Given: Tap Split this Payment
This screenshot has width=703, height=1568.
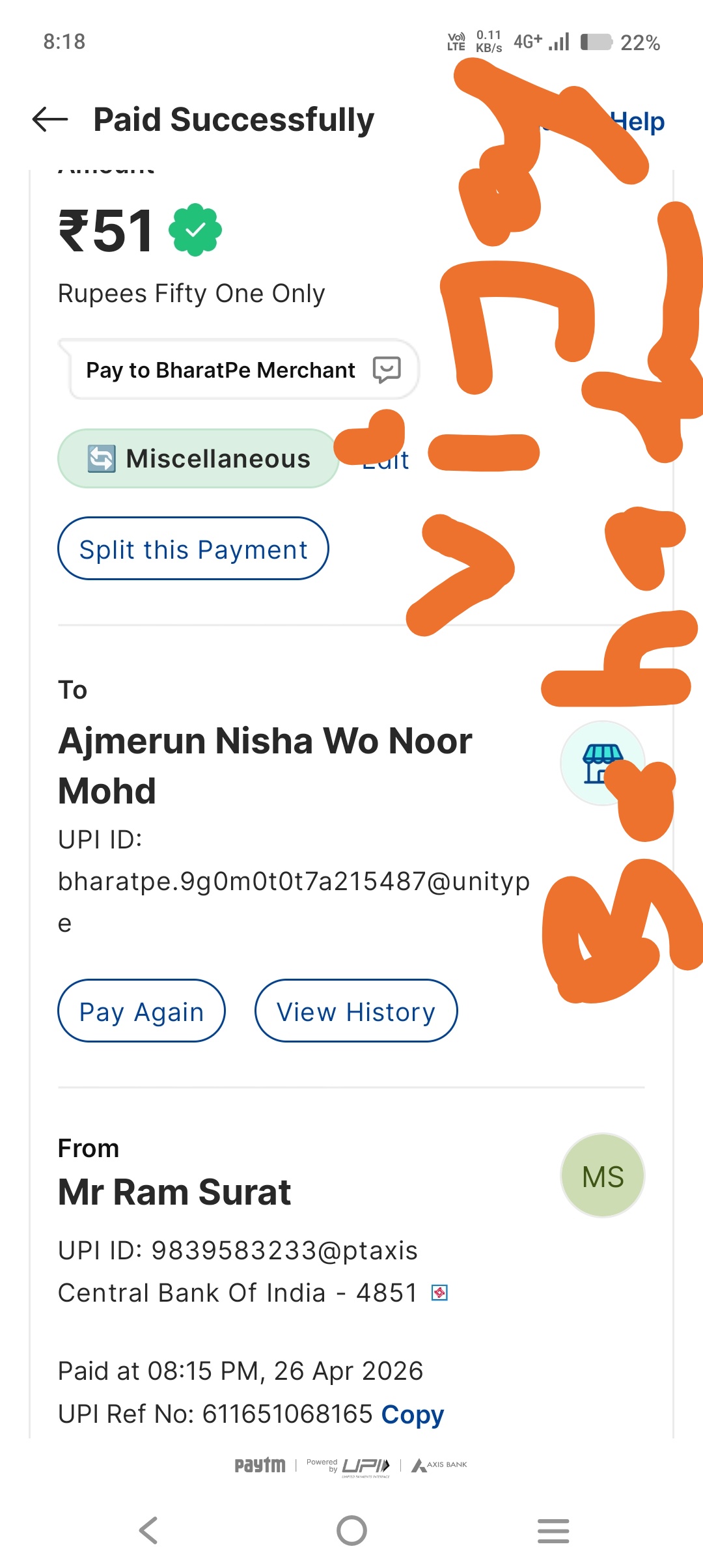Looking at the screenshot, I should [193, 549].
